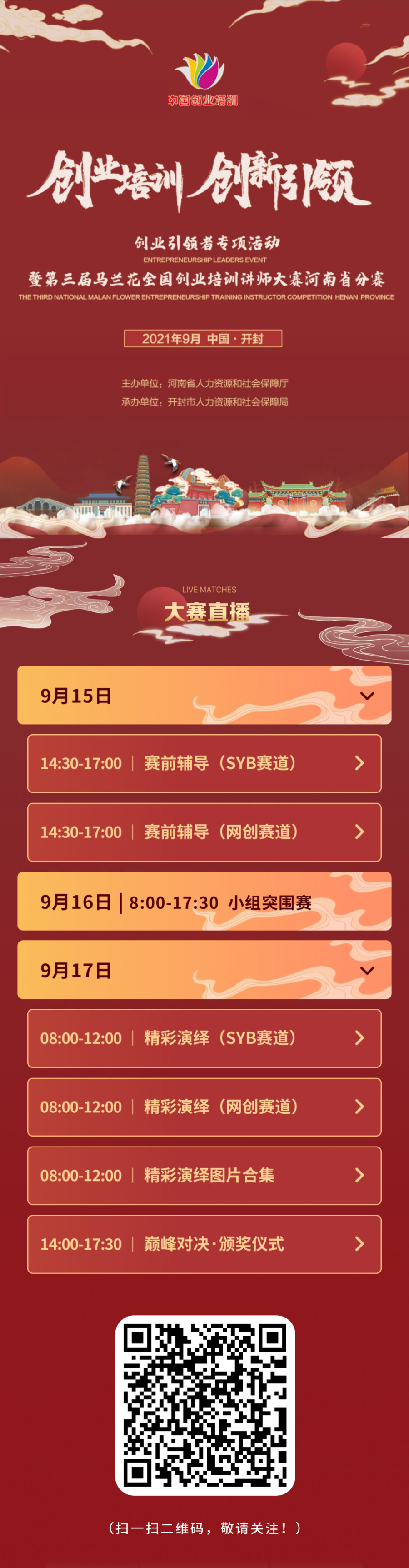Open 9月16日 小组突围赛 live

point(204,901)
